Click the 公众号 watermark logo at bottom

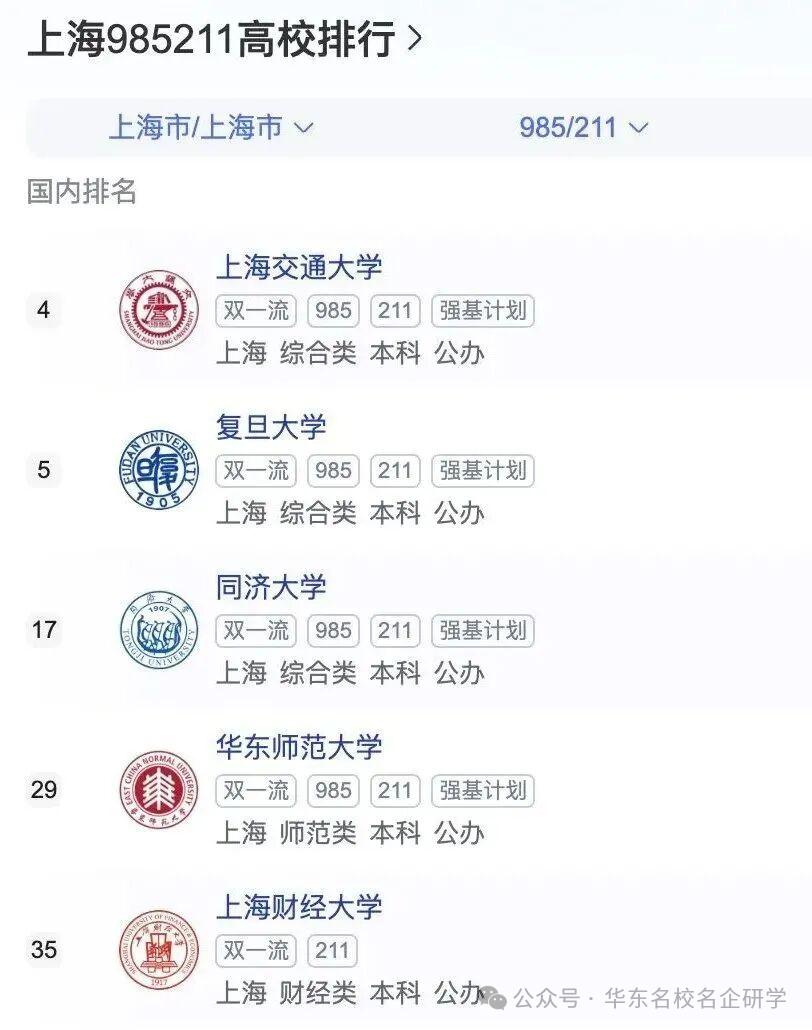492,997
